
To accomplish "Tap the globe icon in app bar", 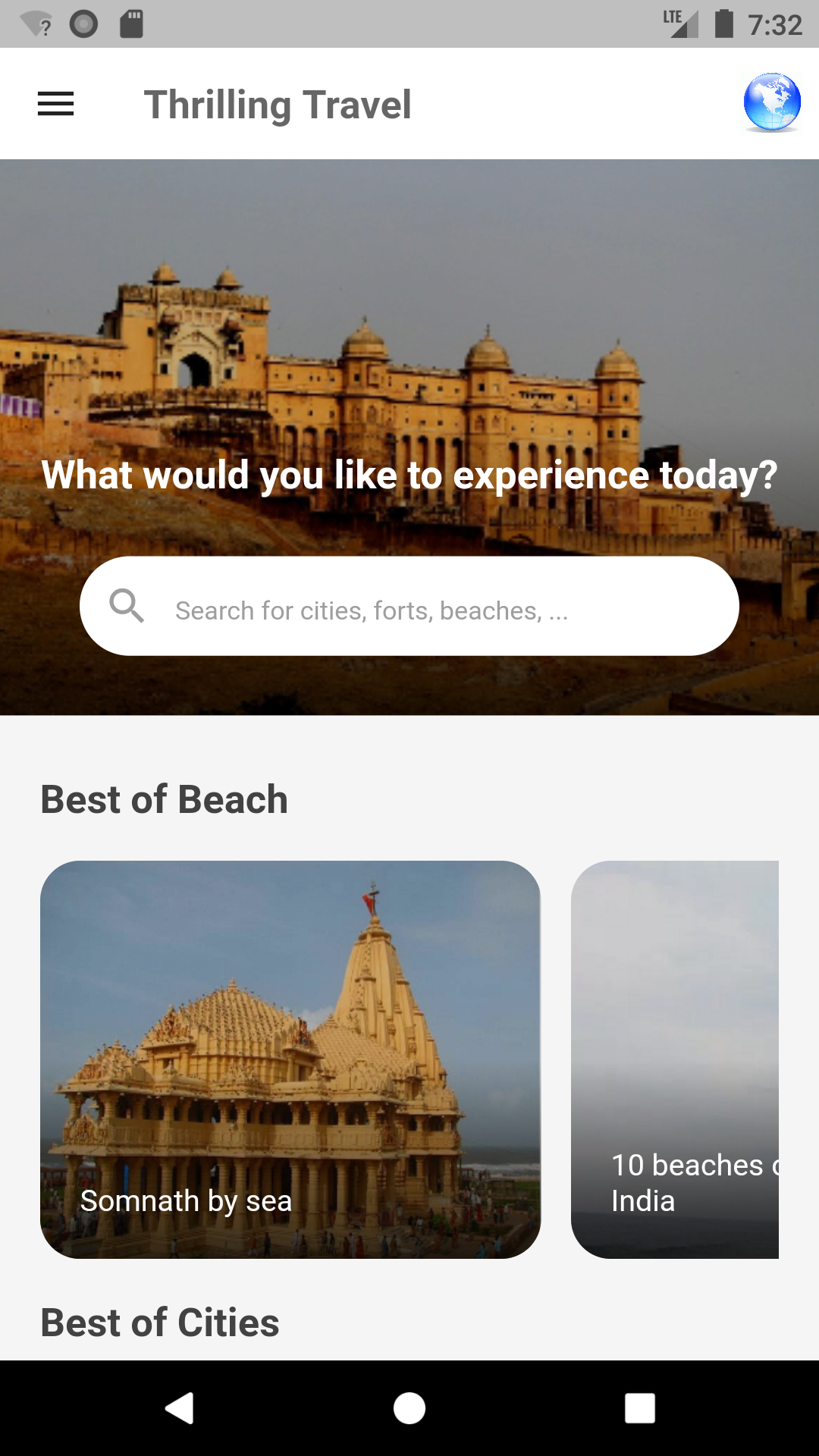I will point(771,103).
